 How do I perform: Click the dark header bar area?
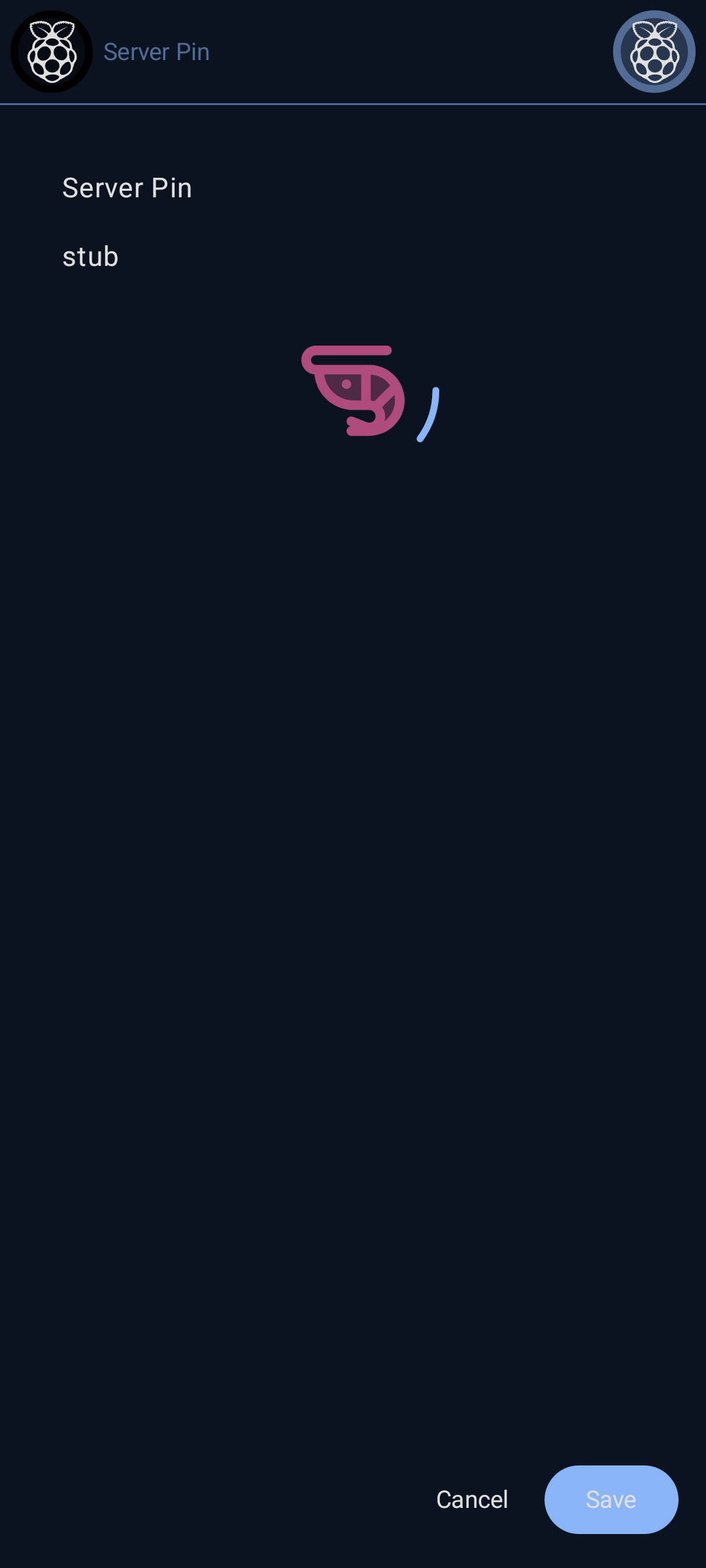[353, 52]
